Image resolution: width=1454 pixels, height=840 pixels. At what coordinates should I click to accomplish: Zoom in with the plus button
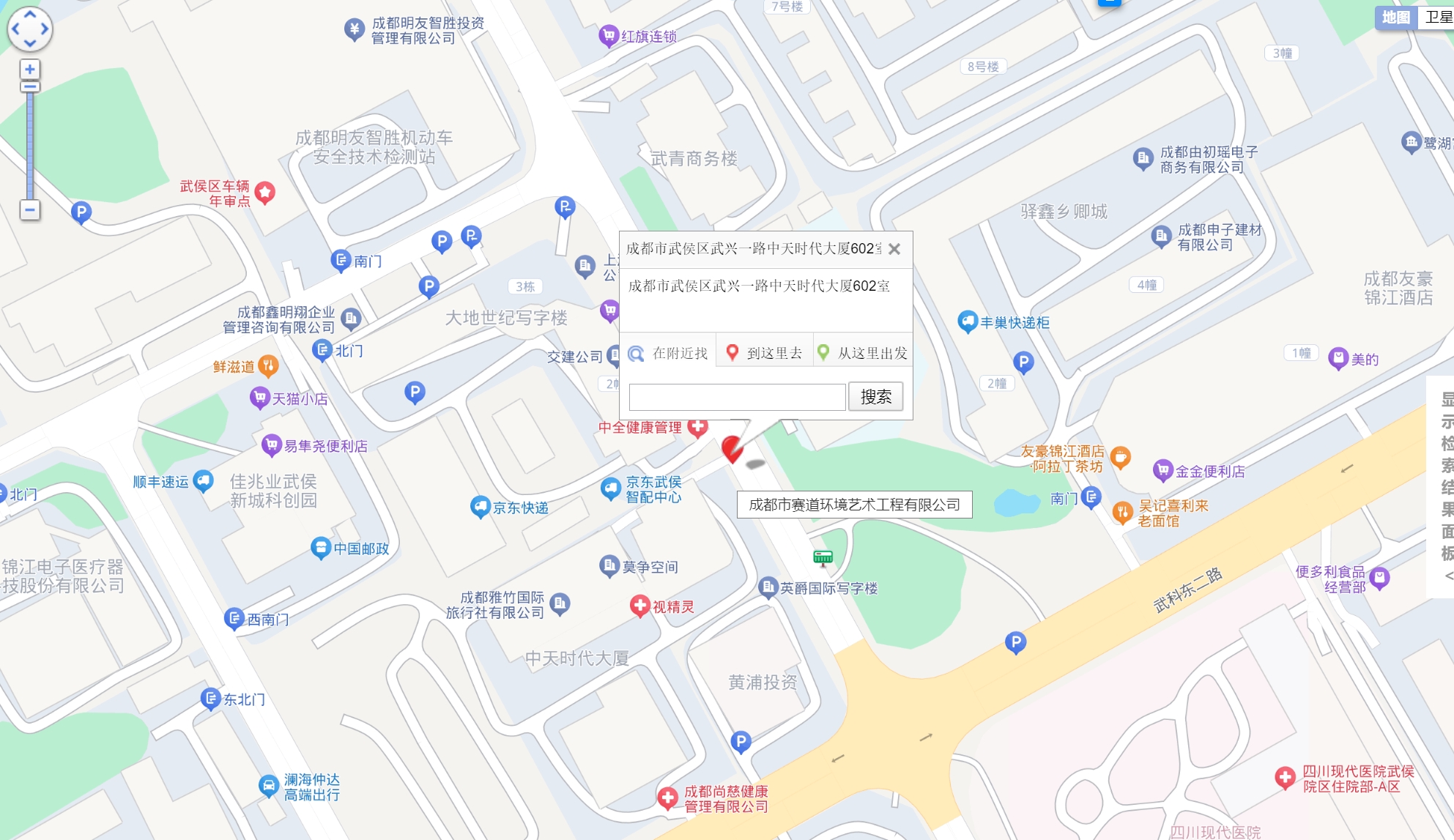click(29, 70)
